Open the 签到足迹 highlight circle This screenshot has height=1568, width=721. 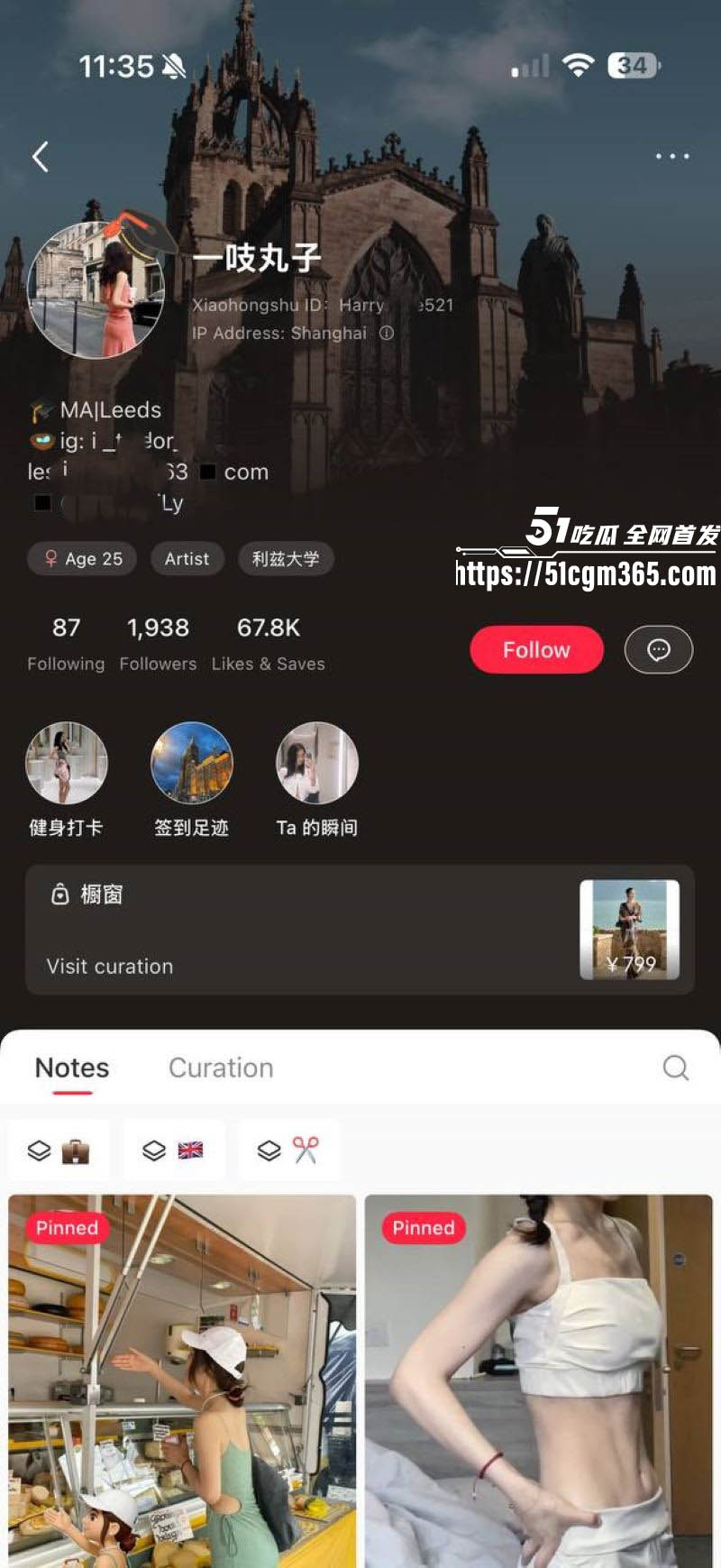point(192,763)
